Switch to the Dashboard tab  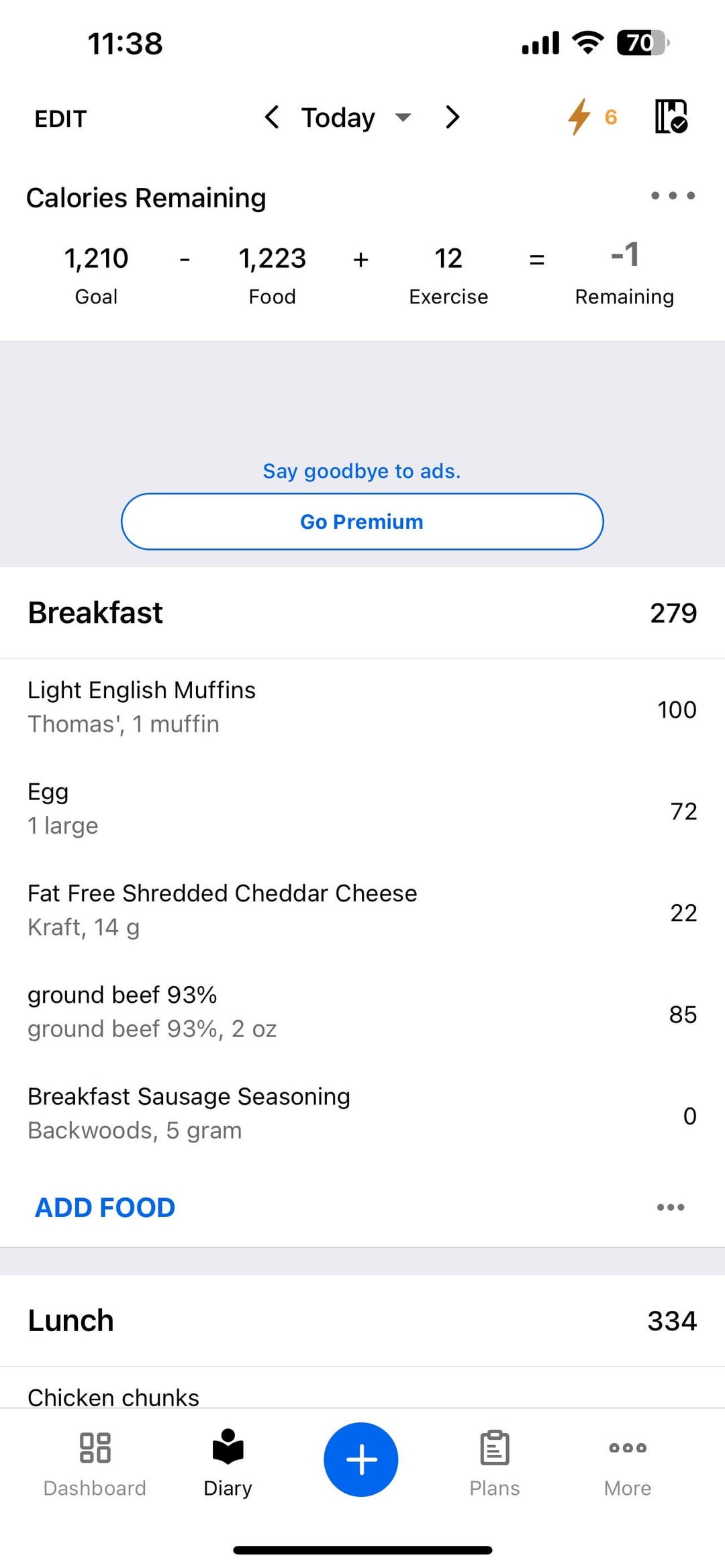95,1464
